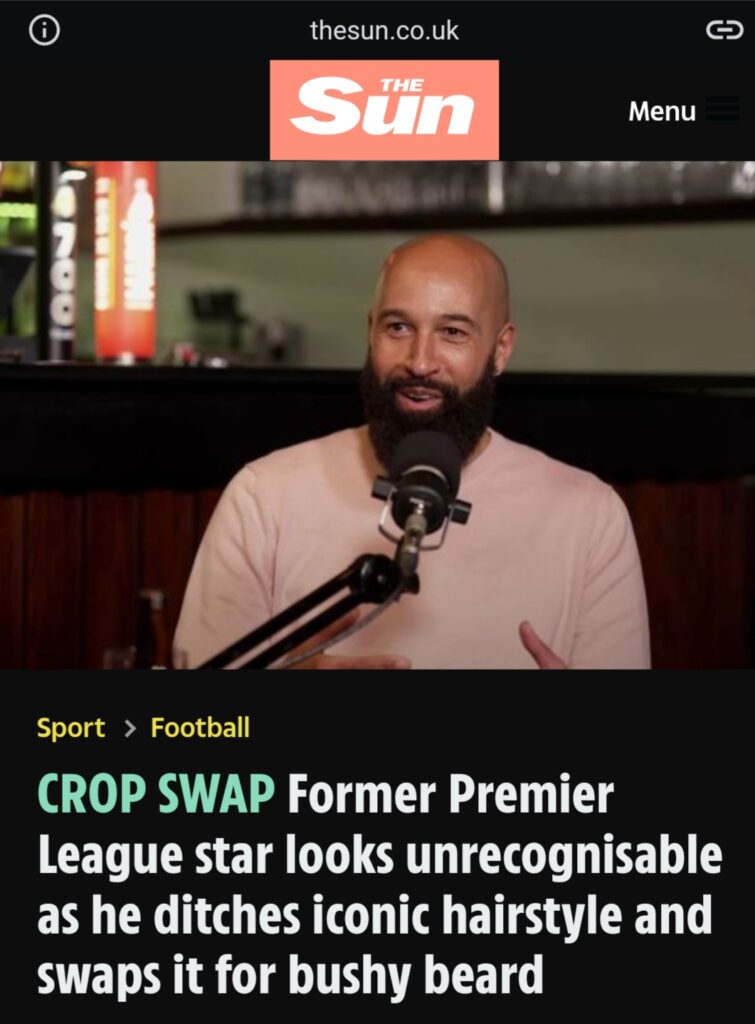Open the Sport section breadcrumb
This screenshot has height=1024, width=755.
tap(70, 728)
